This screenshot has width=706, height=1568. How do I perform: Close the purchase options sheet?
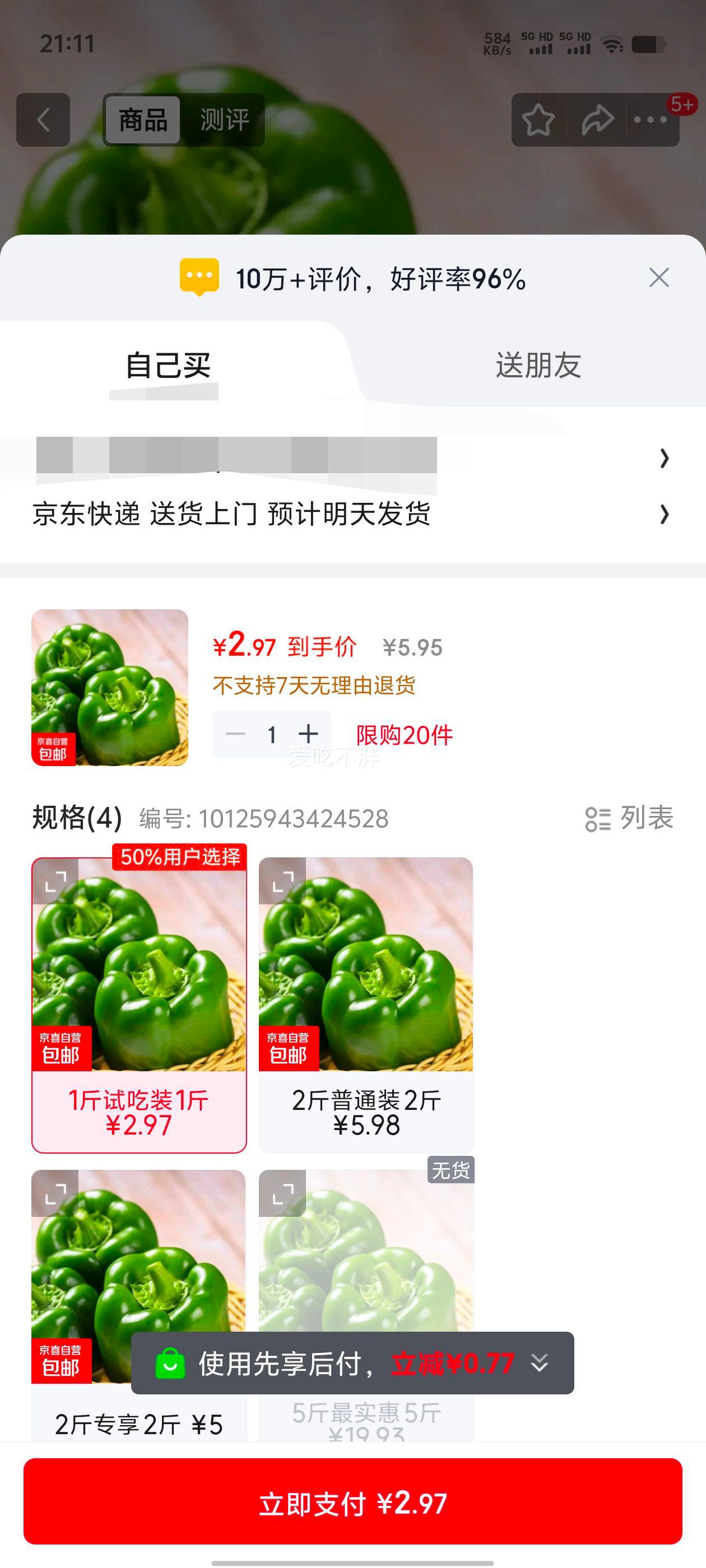pos(659,278)
